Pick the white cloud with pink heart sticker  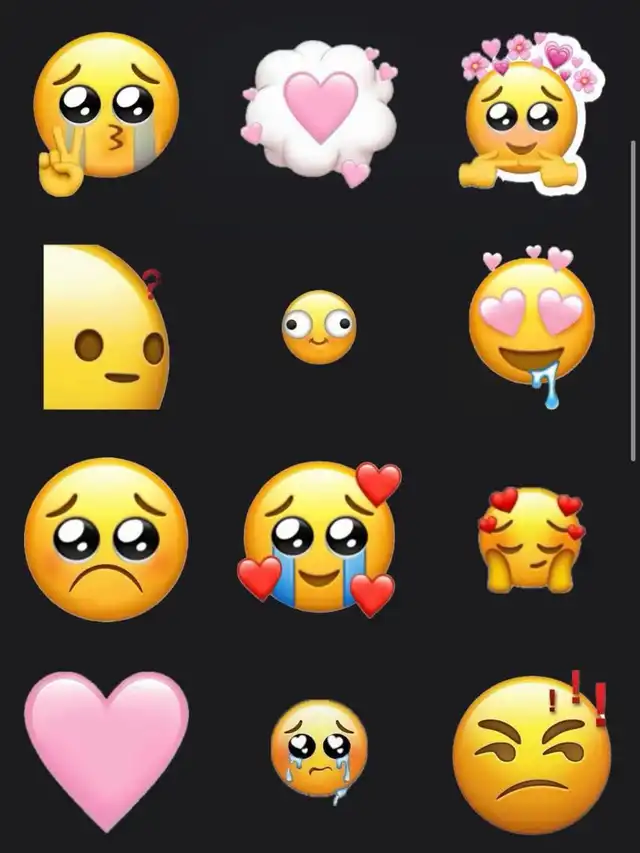(x=319, y=113)
